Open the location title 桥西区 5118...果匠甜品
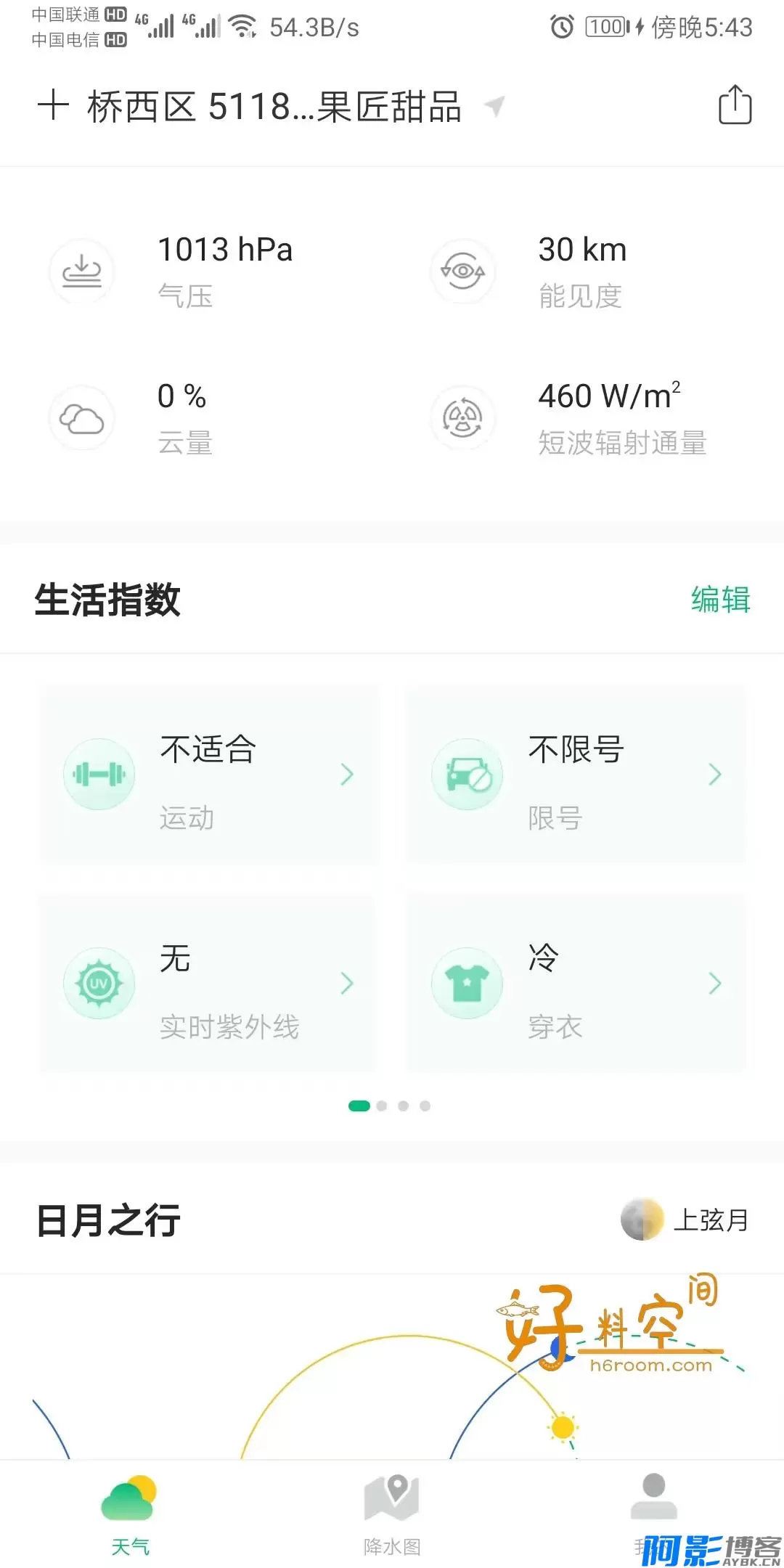 click(274, 107)
